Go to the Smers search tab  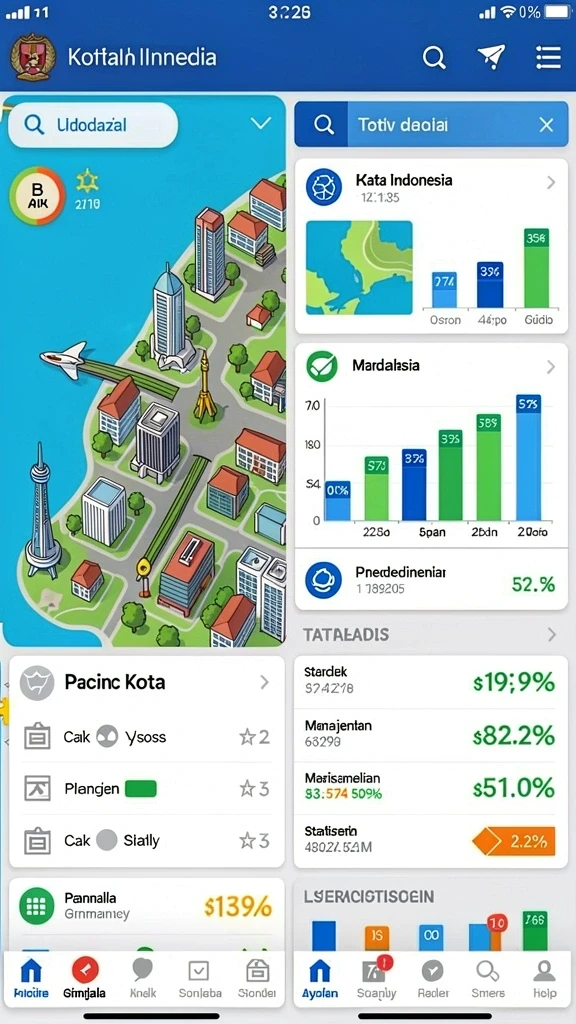(488, 978)
